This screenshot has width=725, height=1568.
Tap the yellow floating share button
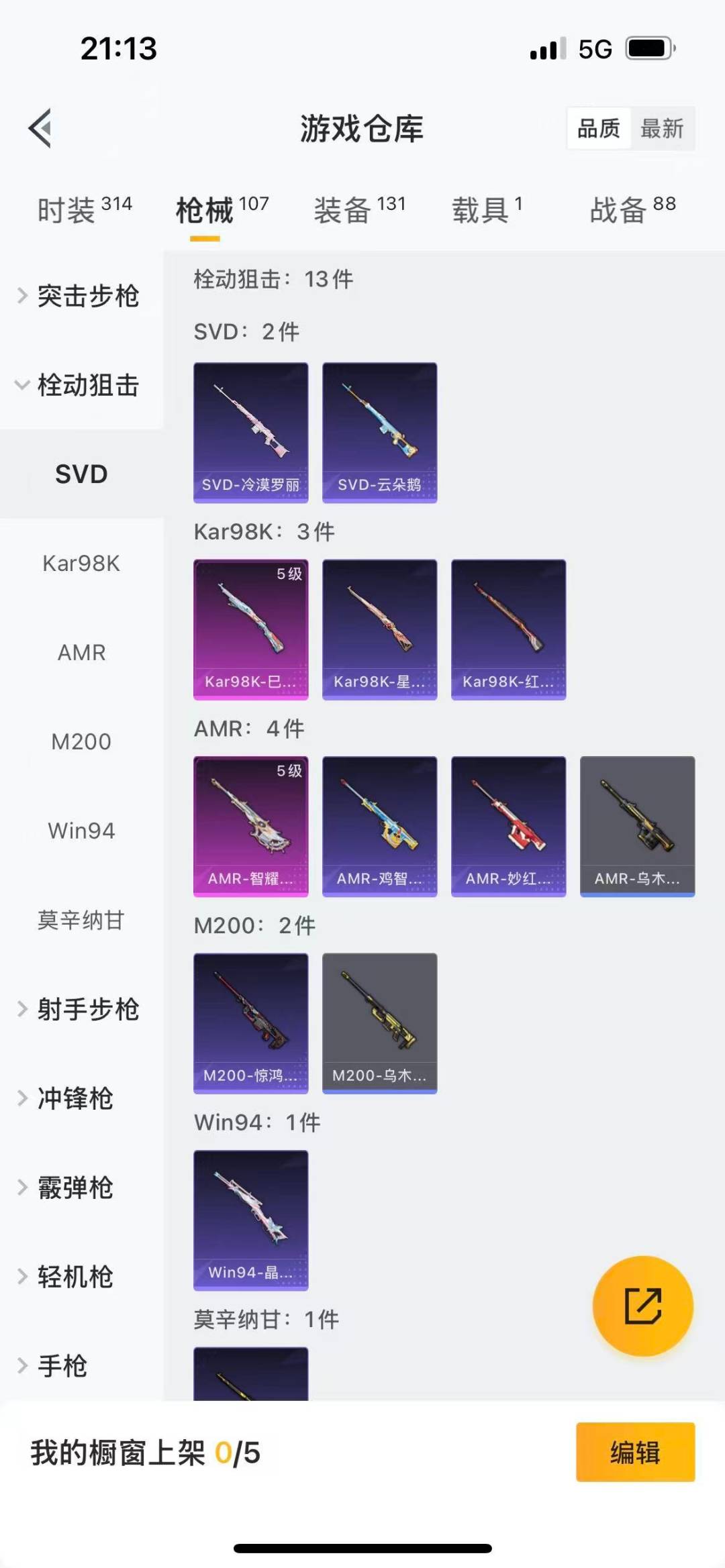642,1306
